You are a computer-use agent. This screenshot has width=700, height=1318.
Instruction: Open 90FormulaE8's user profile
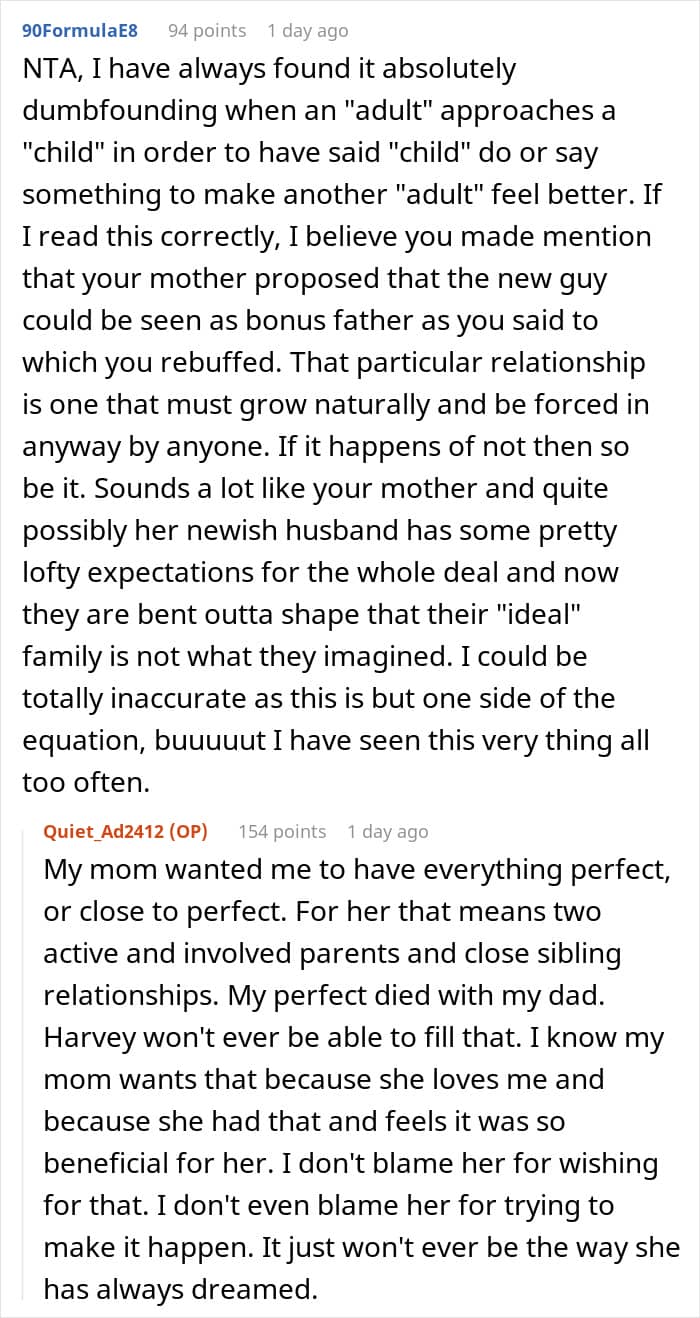(x=80, y=31)
